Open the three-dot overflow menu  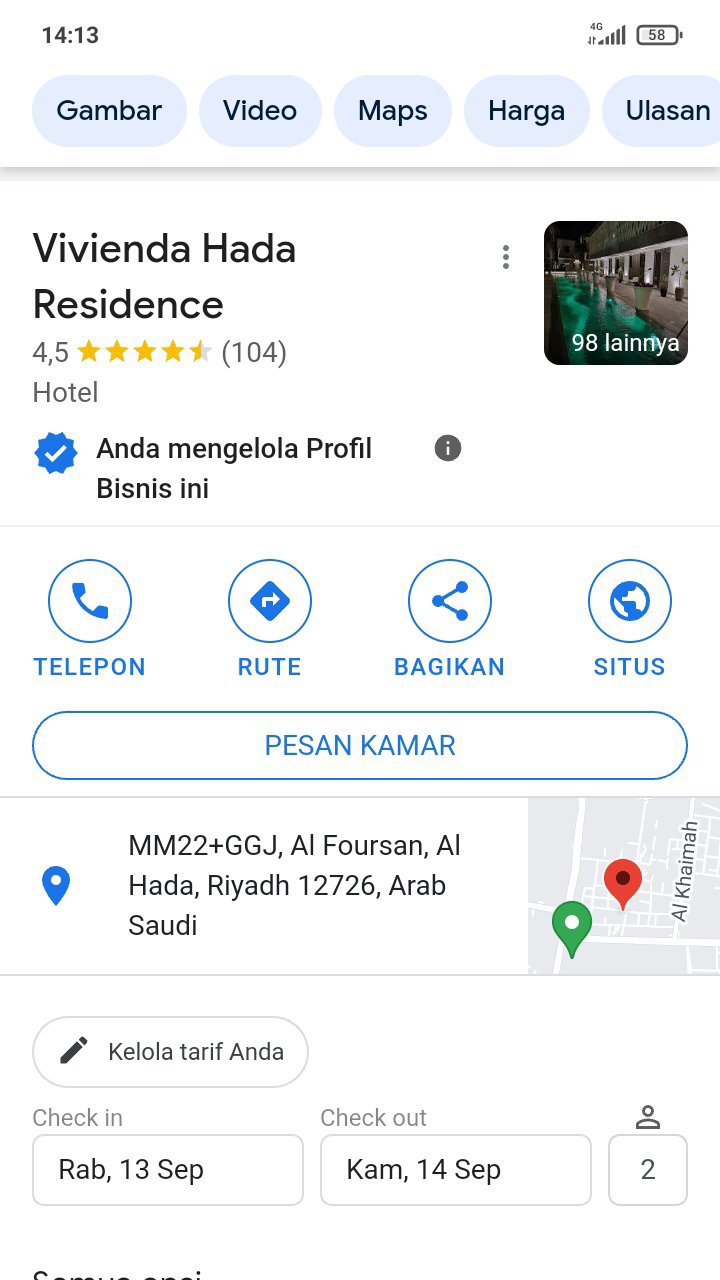(x=506, y=257)
